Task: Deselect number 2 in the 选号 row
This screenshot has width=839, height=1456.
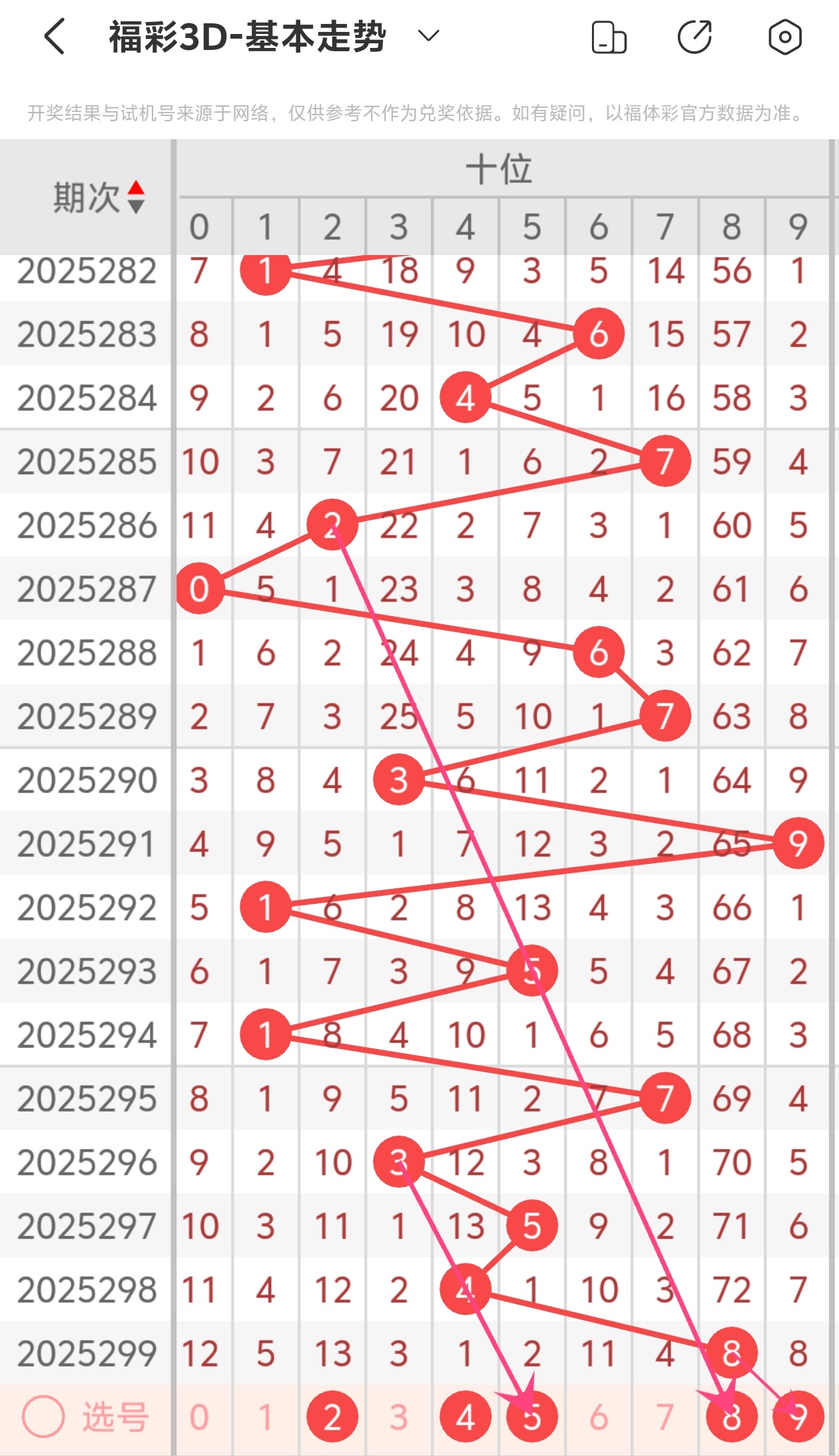Action: click(332, 1417)
